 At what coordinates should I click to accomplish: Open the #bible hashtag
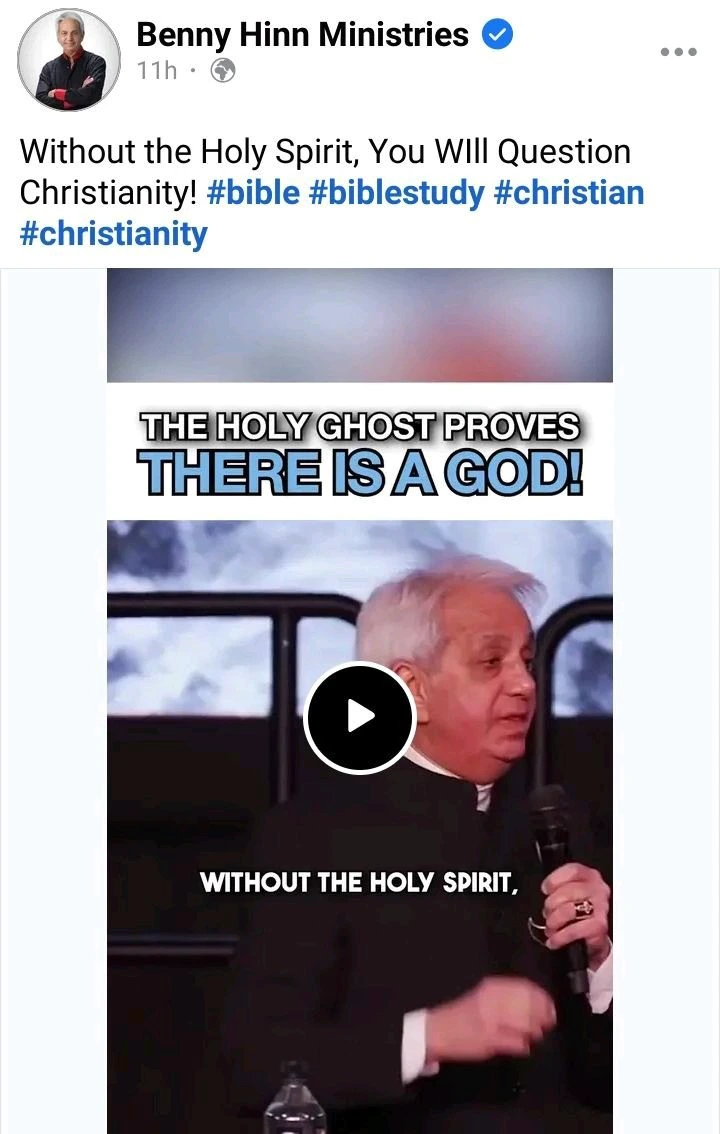[253, 193]
